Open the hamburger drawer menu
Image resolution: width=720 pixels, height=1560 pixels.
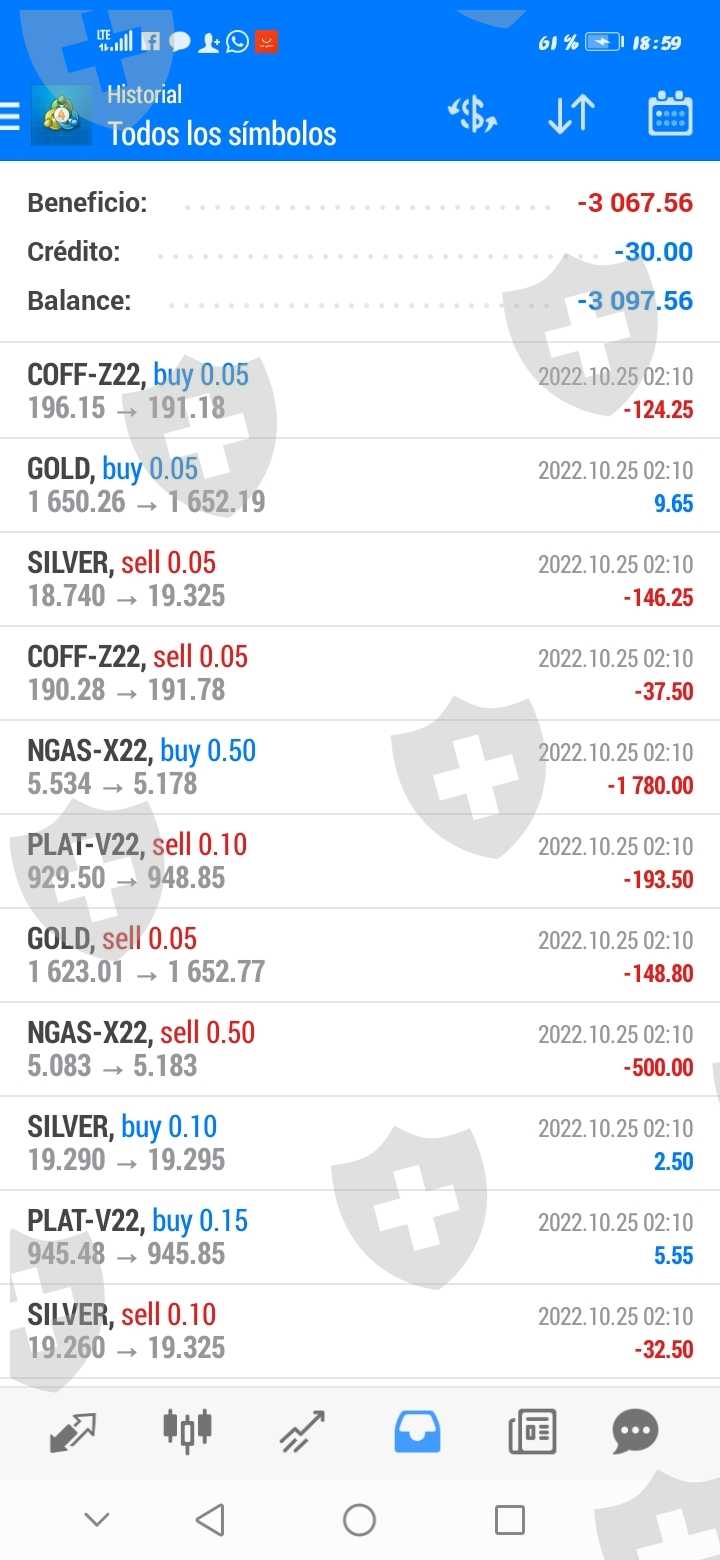pos(10,117)
